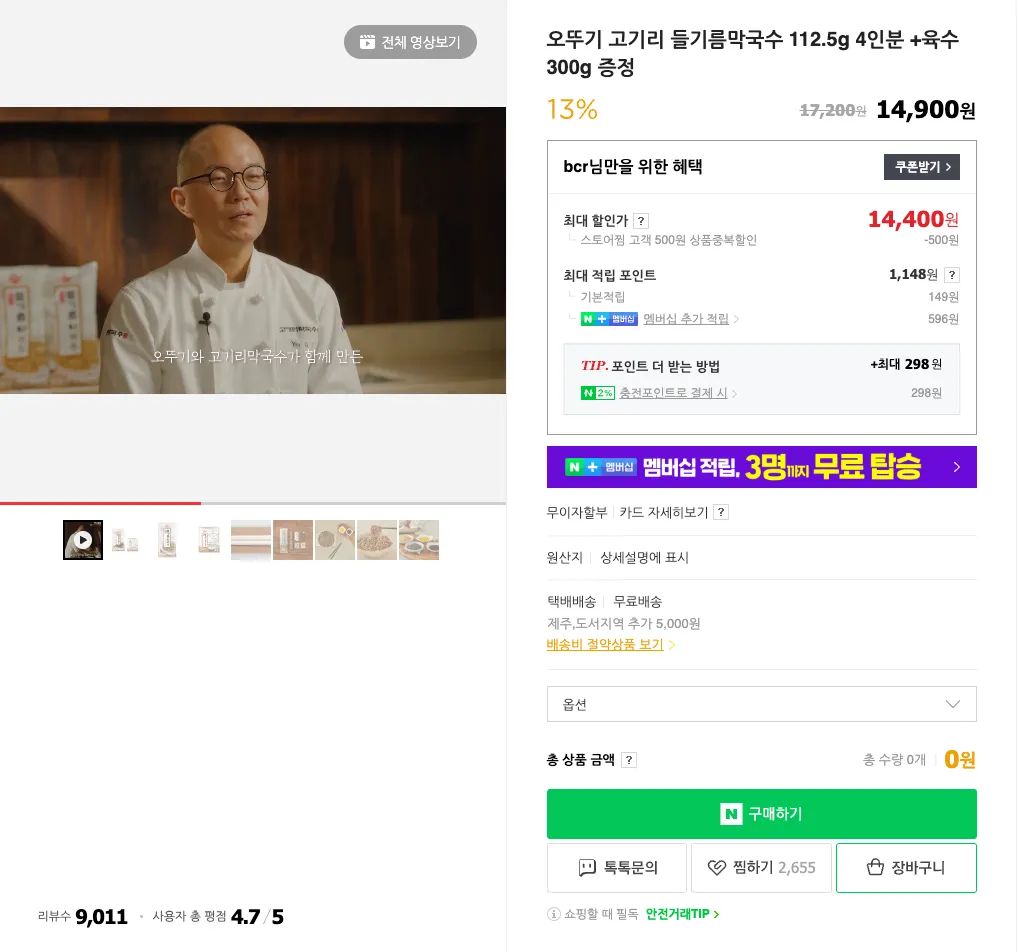
Task: Open the 멤버십 추가 적립 link
Action: (686, 319)
